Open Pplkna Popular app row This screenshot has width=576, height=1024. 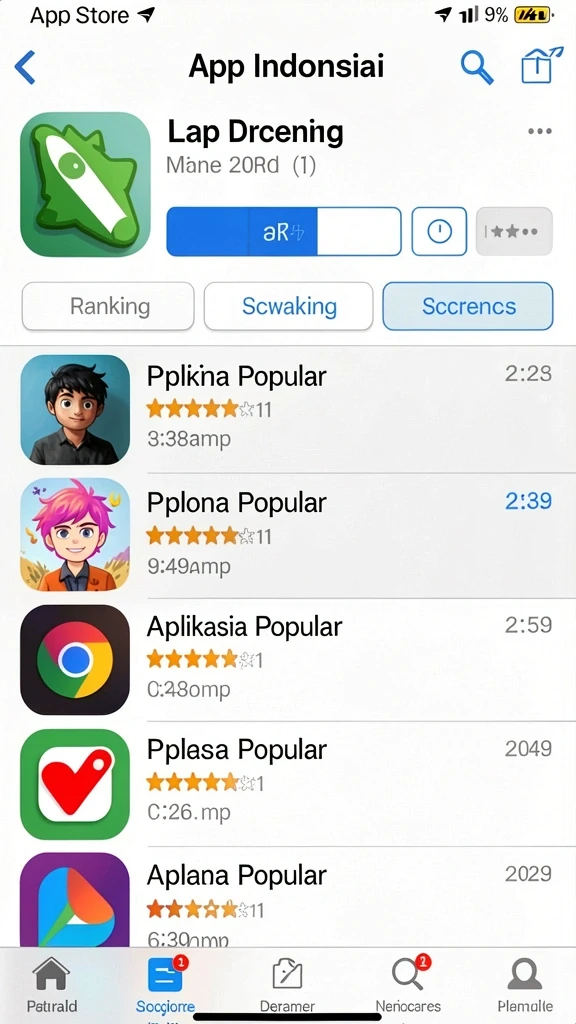pos(288,409)
